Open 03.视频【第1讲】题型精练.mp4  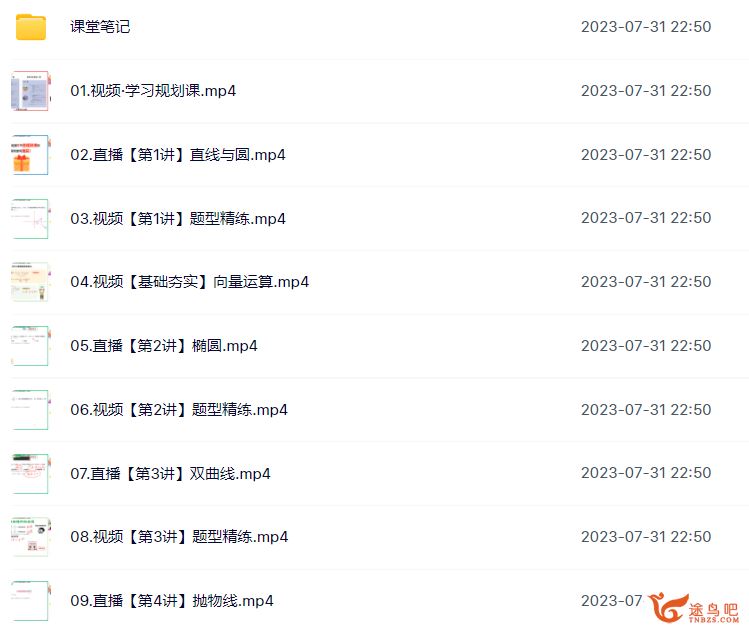point(178,218)
